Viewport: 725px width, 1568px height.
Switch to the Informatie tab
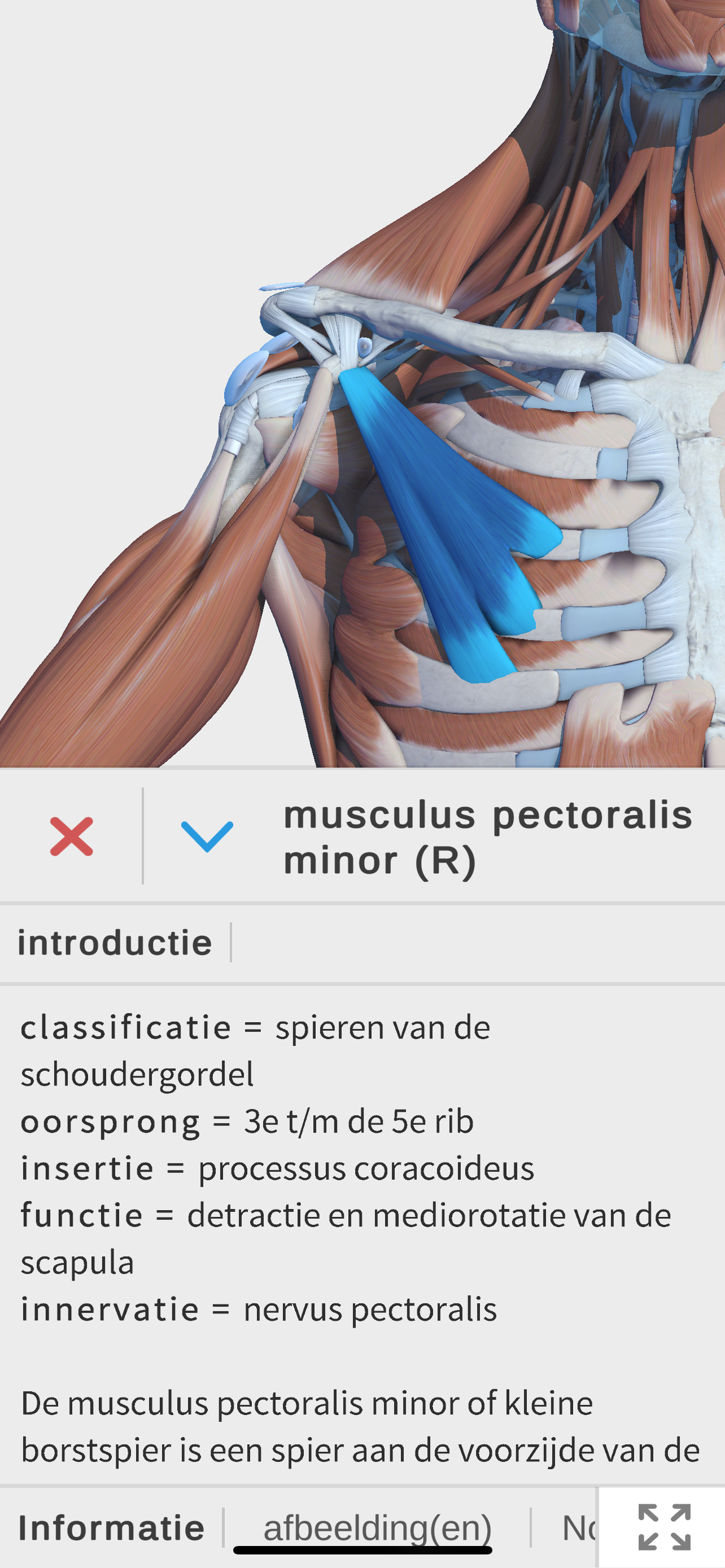pyautogui.click(x=111, y=1528)
